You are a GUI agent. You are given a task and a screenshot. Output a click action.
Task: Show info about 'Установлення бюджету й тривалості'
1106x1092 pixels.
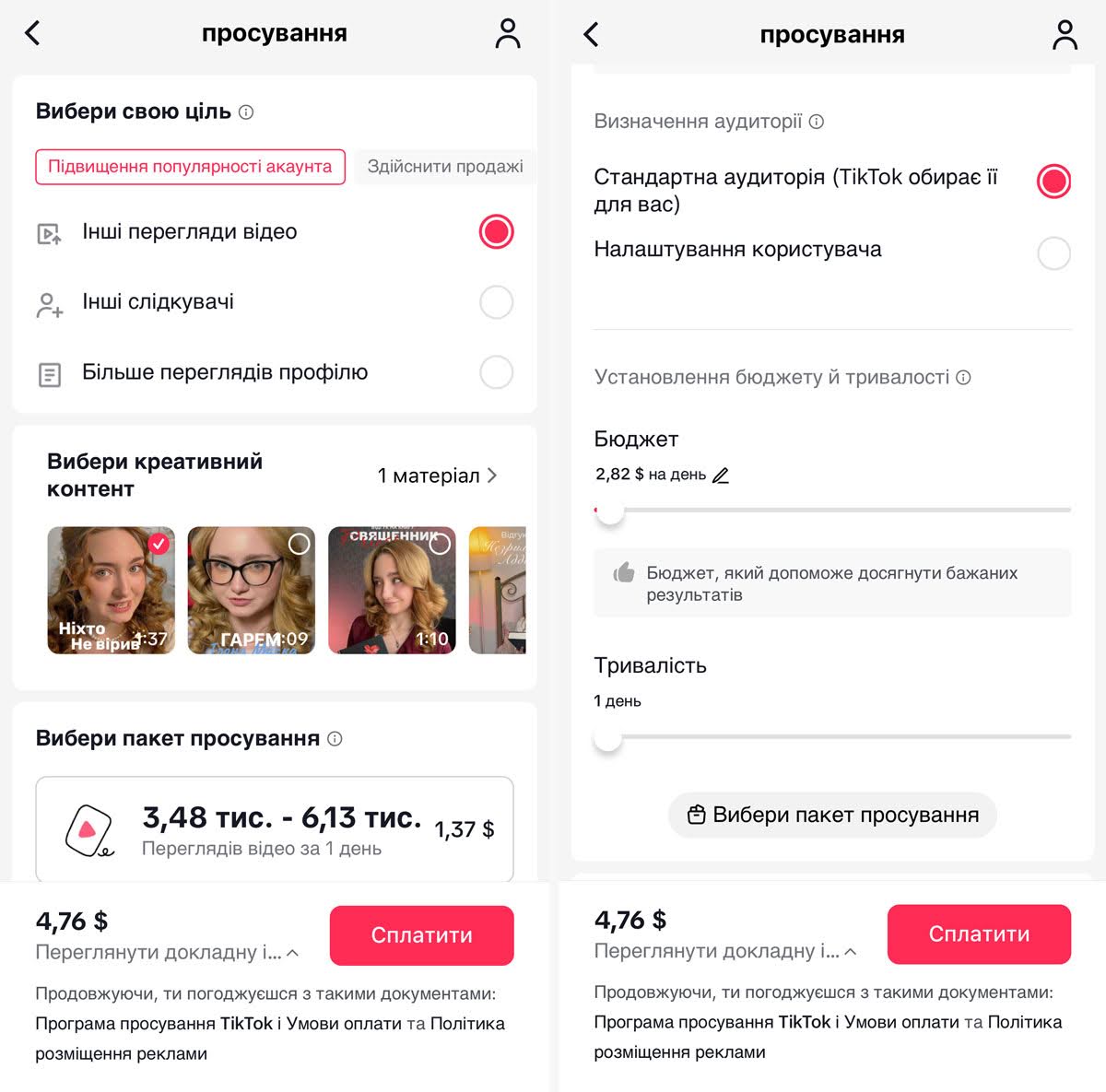click(x=964, y=378)
